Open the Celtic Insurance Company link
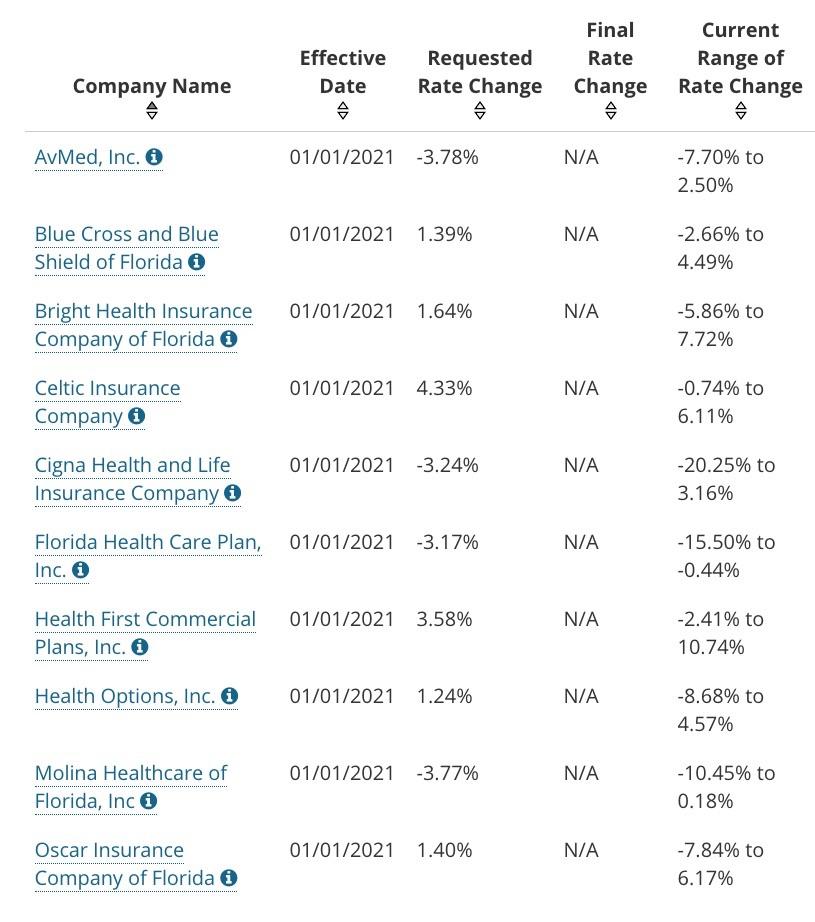 point(107,388)
